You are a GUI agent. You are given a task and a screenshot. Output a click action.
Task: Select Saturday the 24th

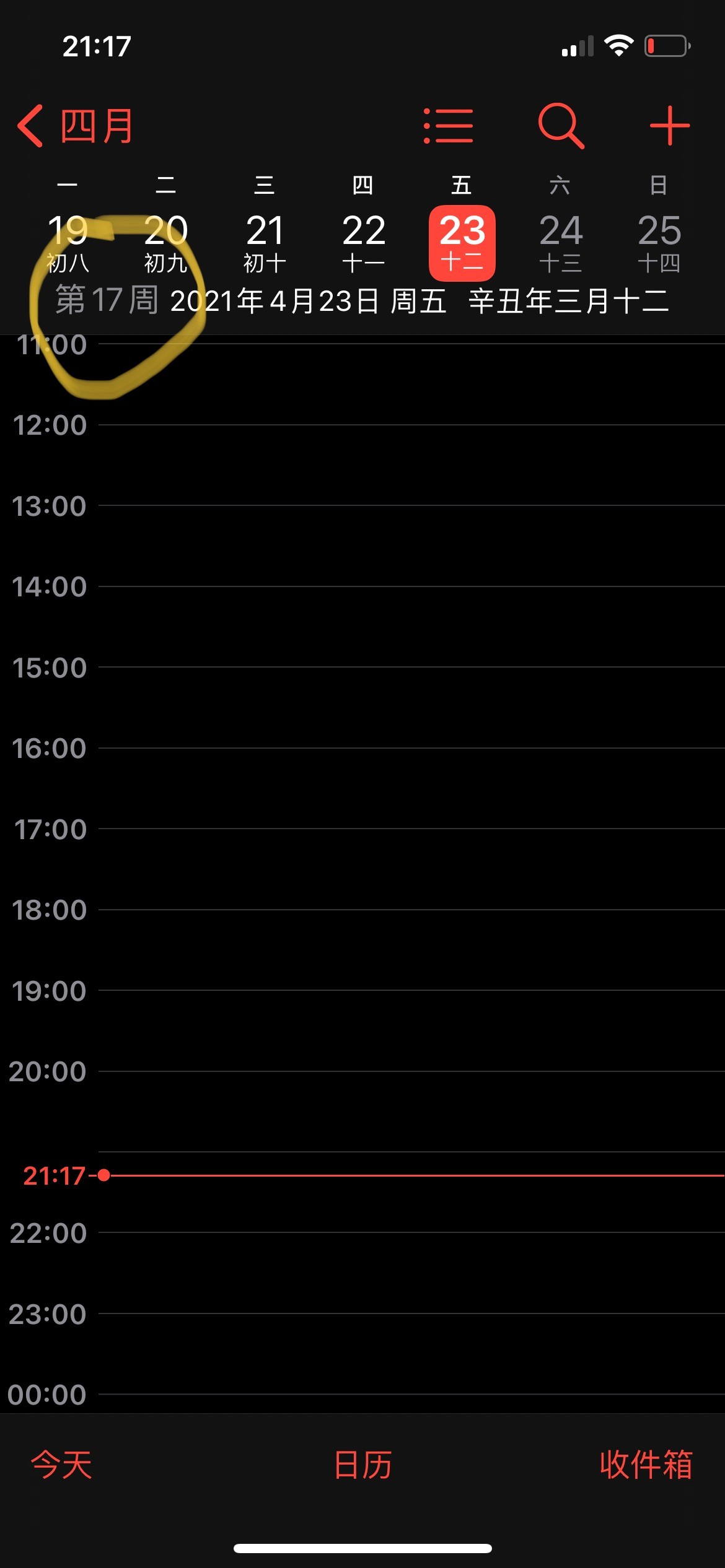click(561, 243)
